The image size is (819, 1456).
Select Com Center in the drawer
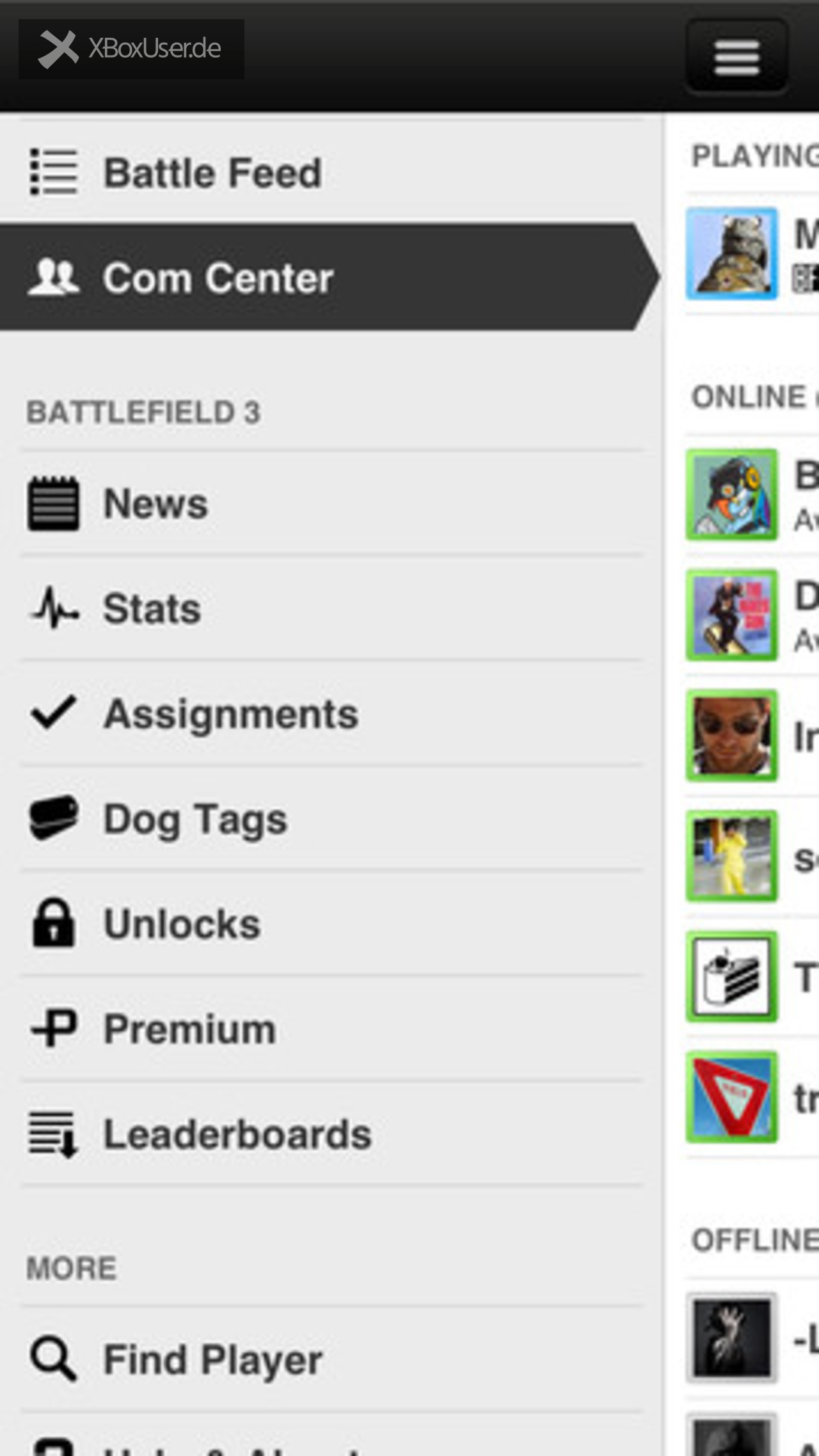331,277
